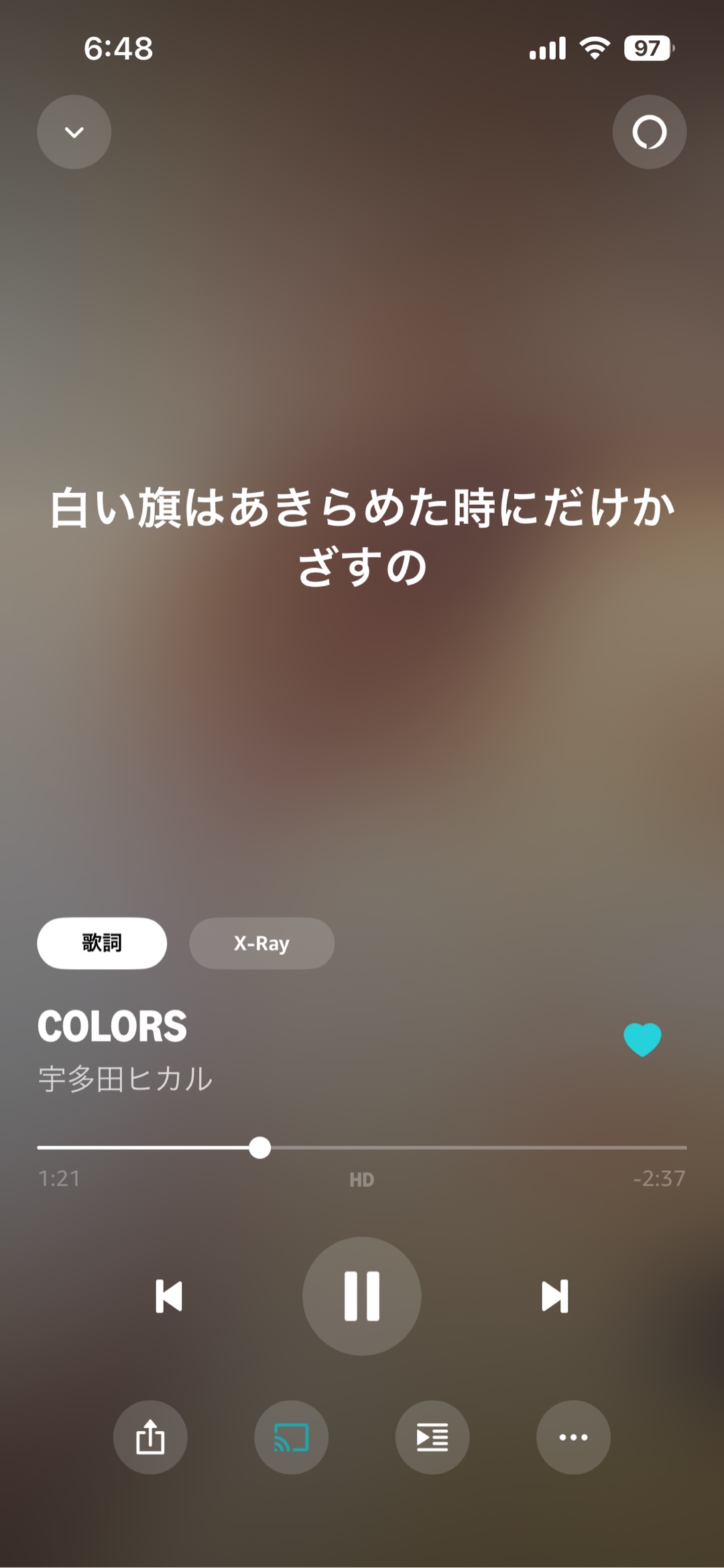This screenshot has width=724, height=1568.
Task: Skip to the next track
Action: pyautogui.click(x=554, y=1296)
